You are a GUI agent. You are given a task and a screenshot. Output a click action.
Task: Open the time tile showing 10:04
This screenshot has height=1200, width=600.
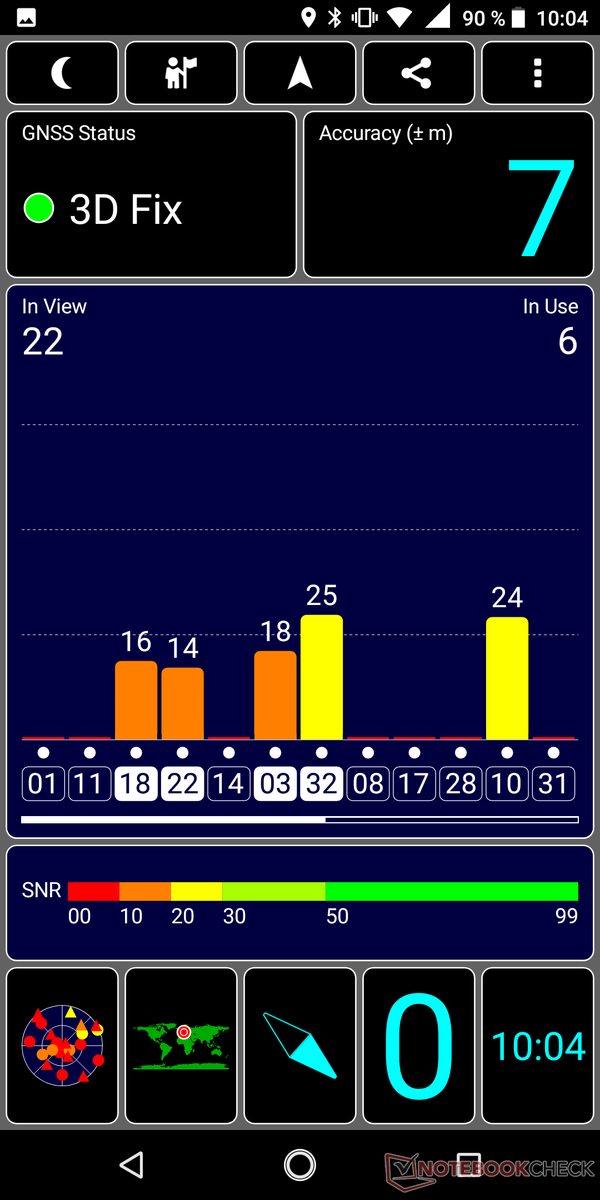[x=537, y=1046]
